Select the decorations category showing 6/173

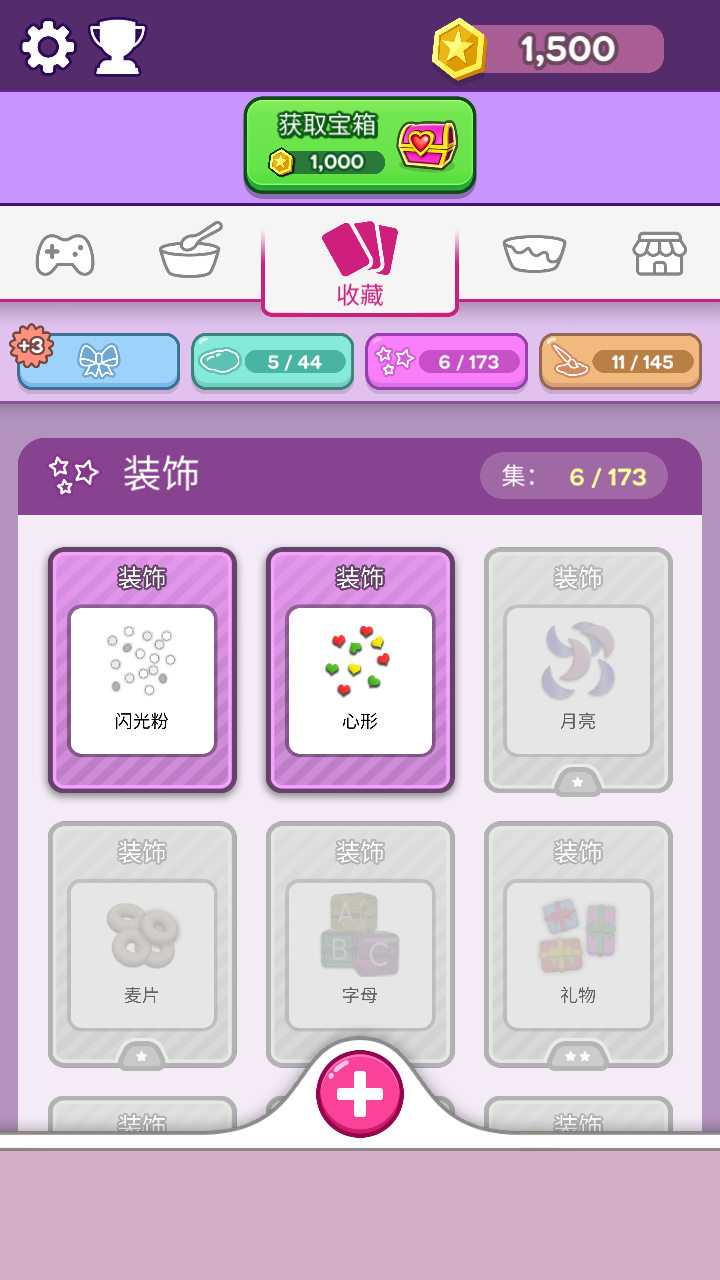[445, 361]
